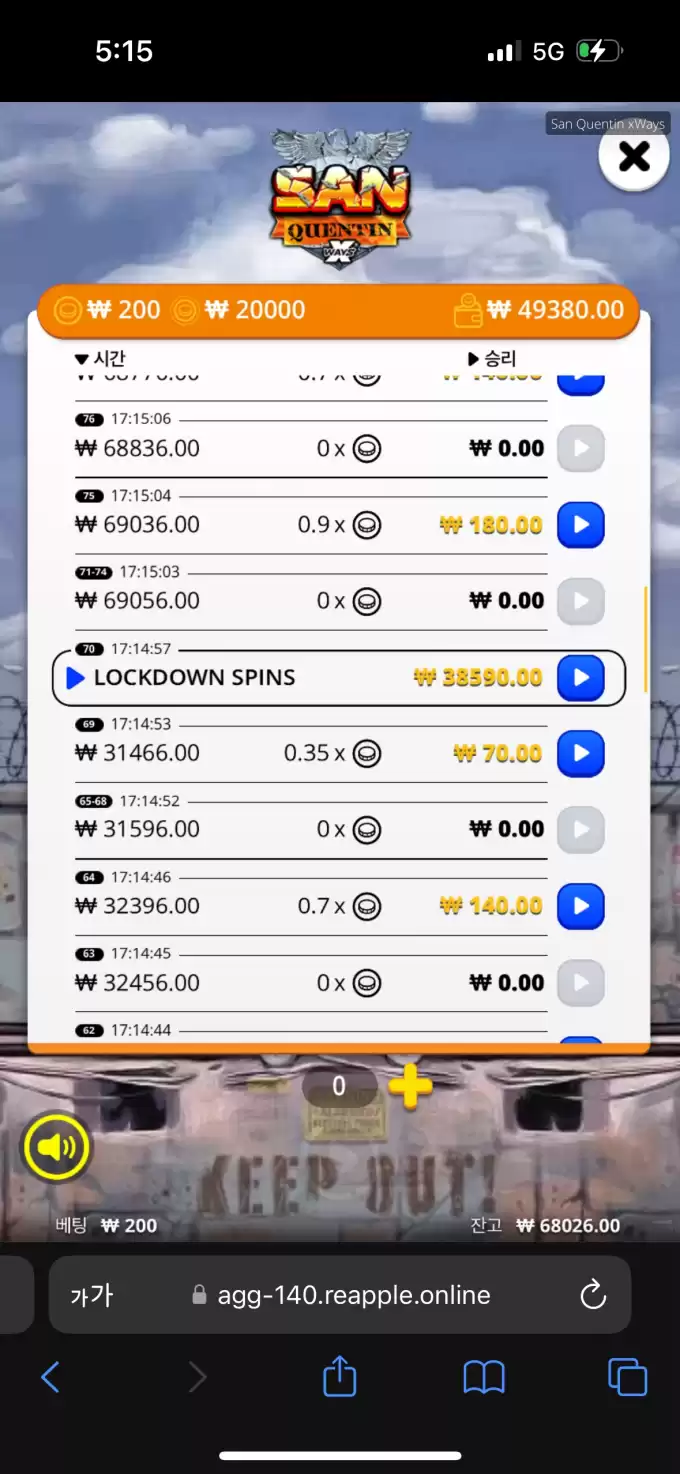Image resolution: width=680 pixels, height=1474 pixels.
Task: Replay the ₩70.00 win at 17:14:53
Action: pyautogui.click(x=580, y=754)
